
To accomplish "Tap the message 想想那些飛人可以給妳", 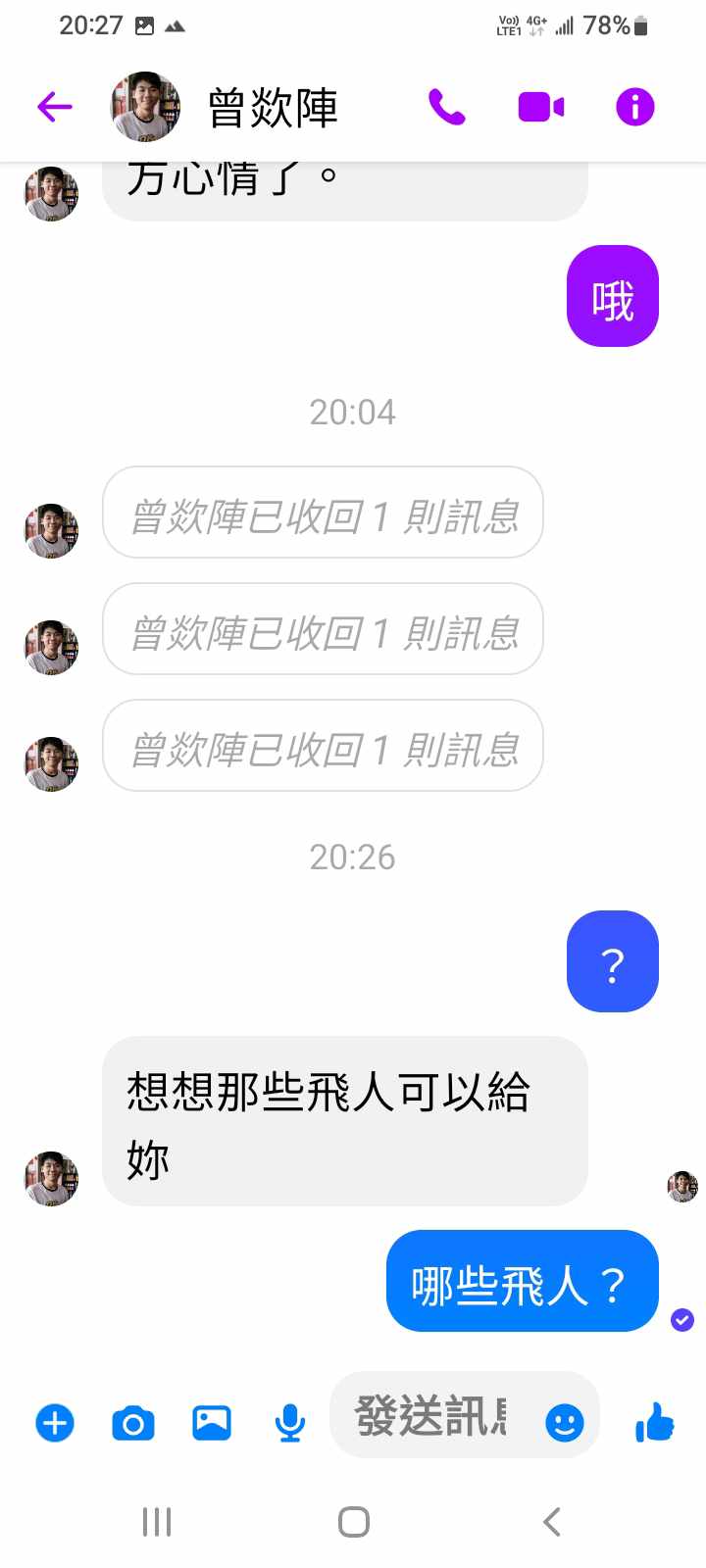I will [344, 1121].
